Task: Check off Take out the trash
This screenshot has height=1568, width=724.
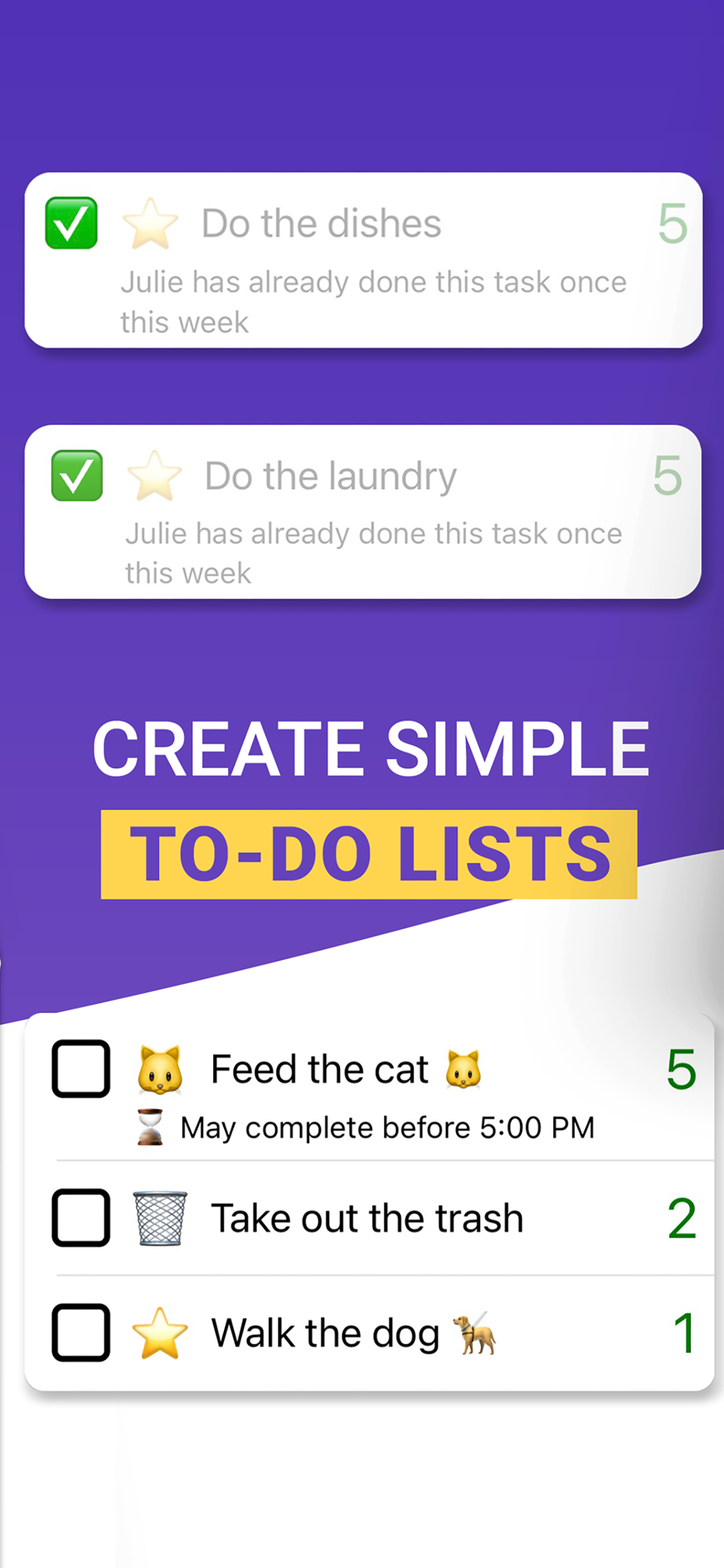Action: tap(82, 1217)
